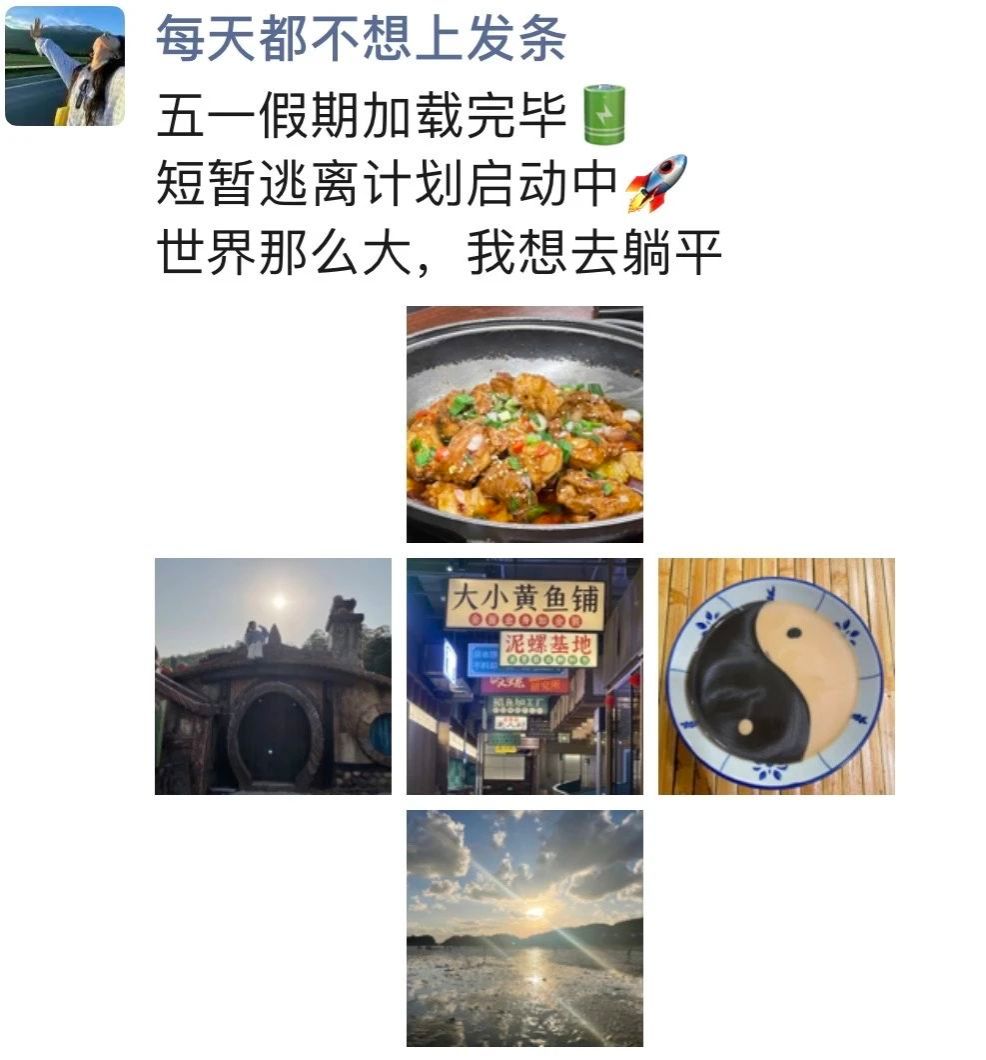View the braised chicken pot photo

[524, 424]
